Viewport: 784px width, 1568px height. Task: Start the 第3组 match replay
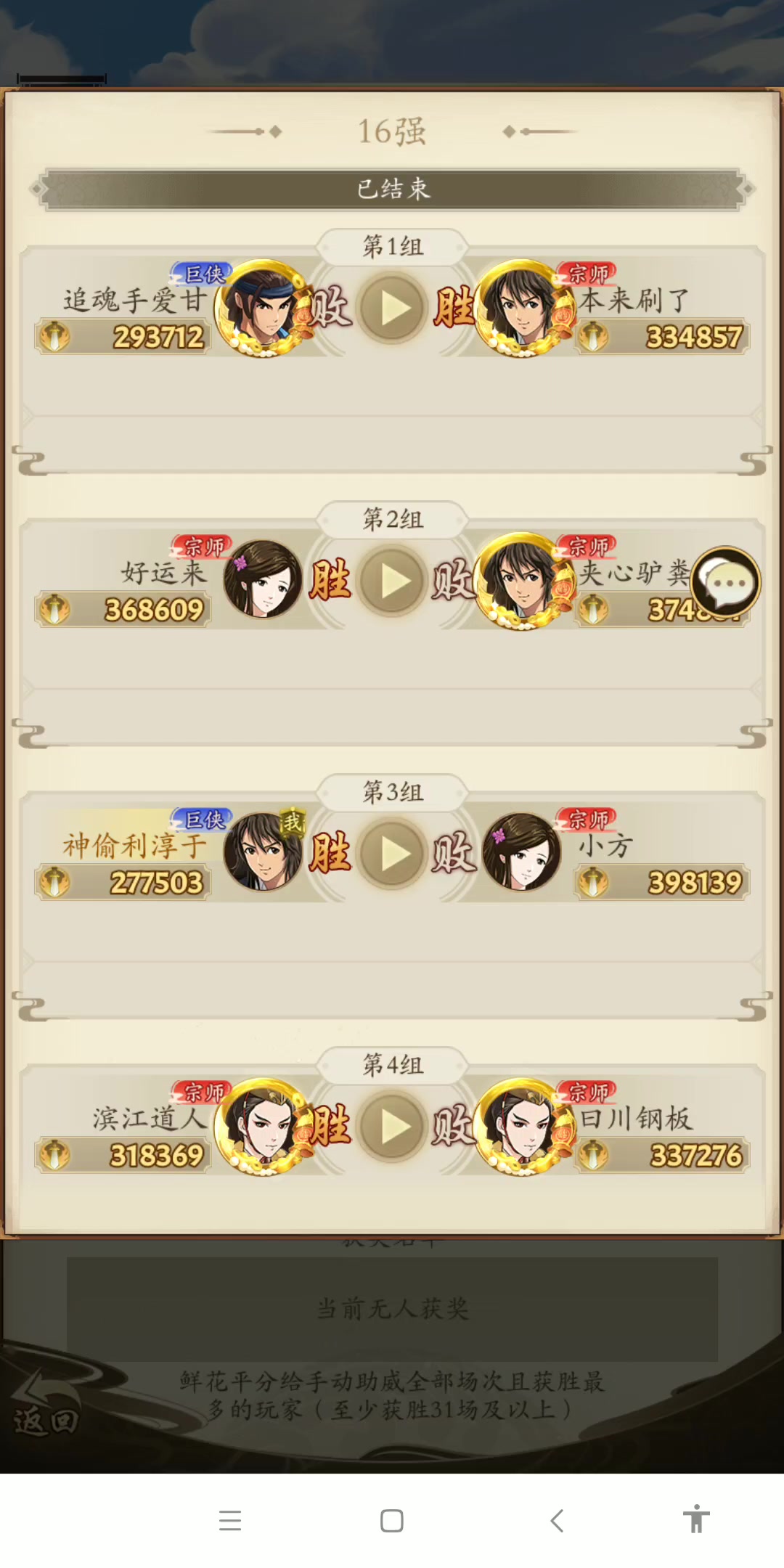tap(392, 854)
